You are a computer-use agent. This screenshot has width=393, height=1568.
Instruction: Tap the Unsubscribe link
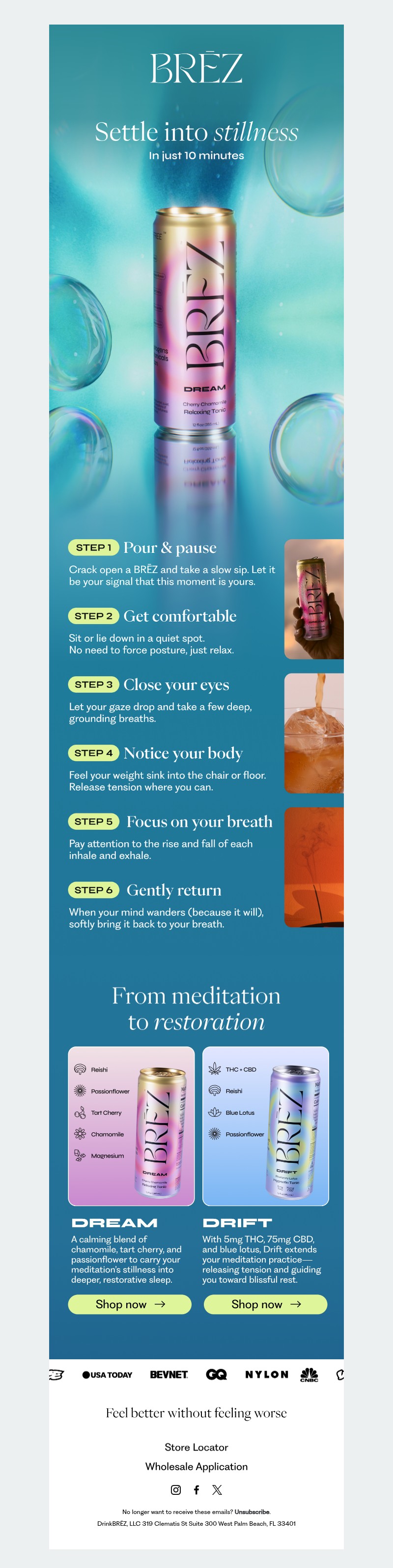[x=252, y=1512]
